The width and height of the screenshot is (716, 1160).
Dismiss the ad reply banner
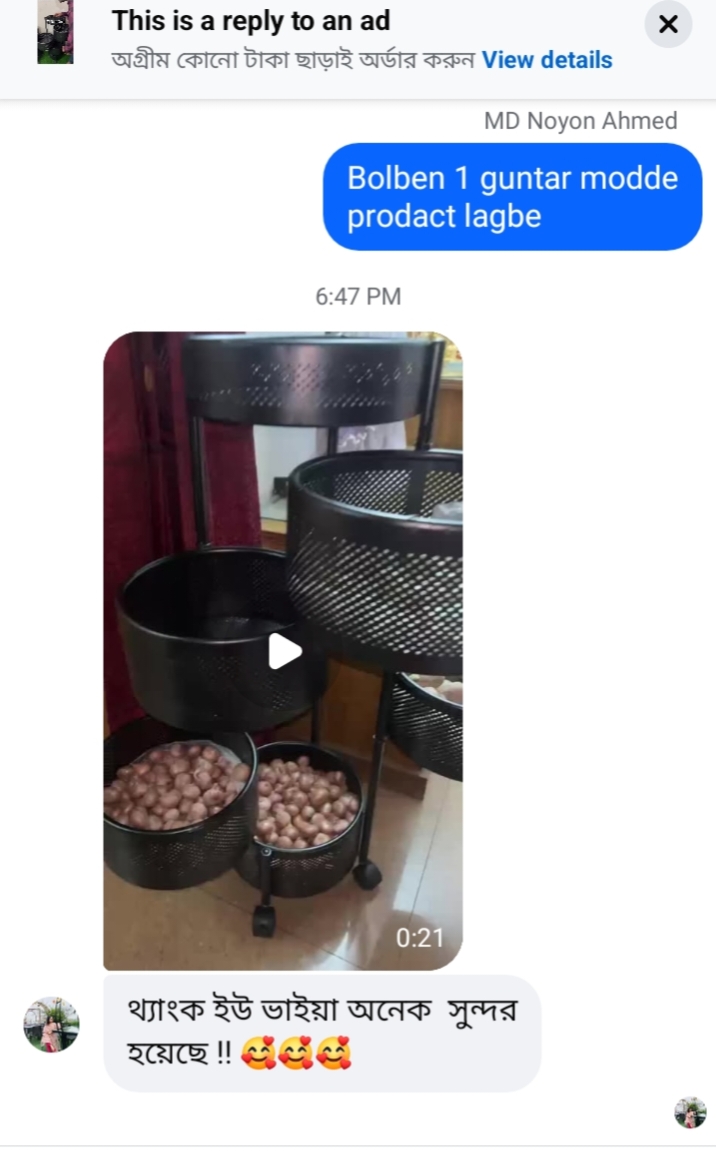pyautogui.click(x=668, y=24)
